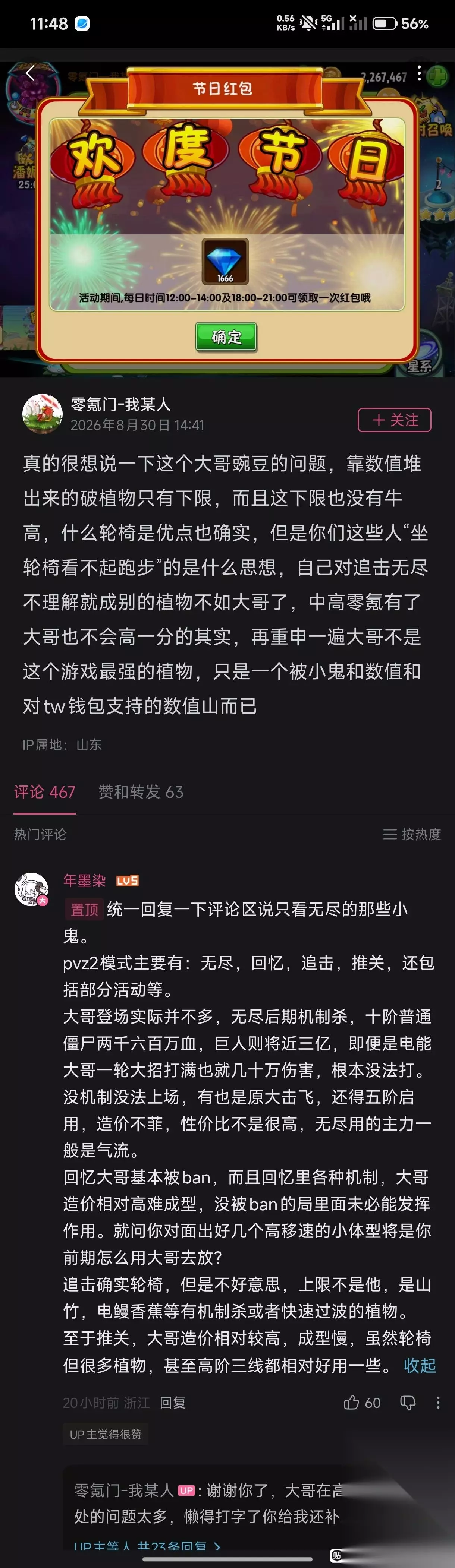This screenshot has height=1568, width=455.
Task: Change comment sorting via 按热度
Action: tap(412, 834)
